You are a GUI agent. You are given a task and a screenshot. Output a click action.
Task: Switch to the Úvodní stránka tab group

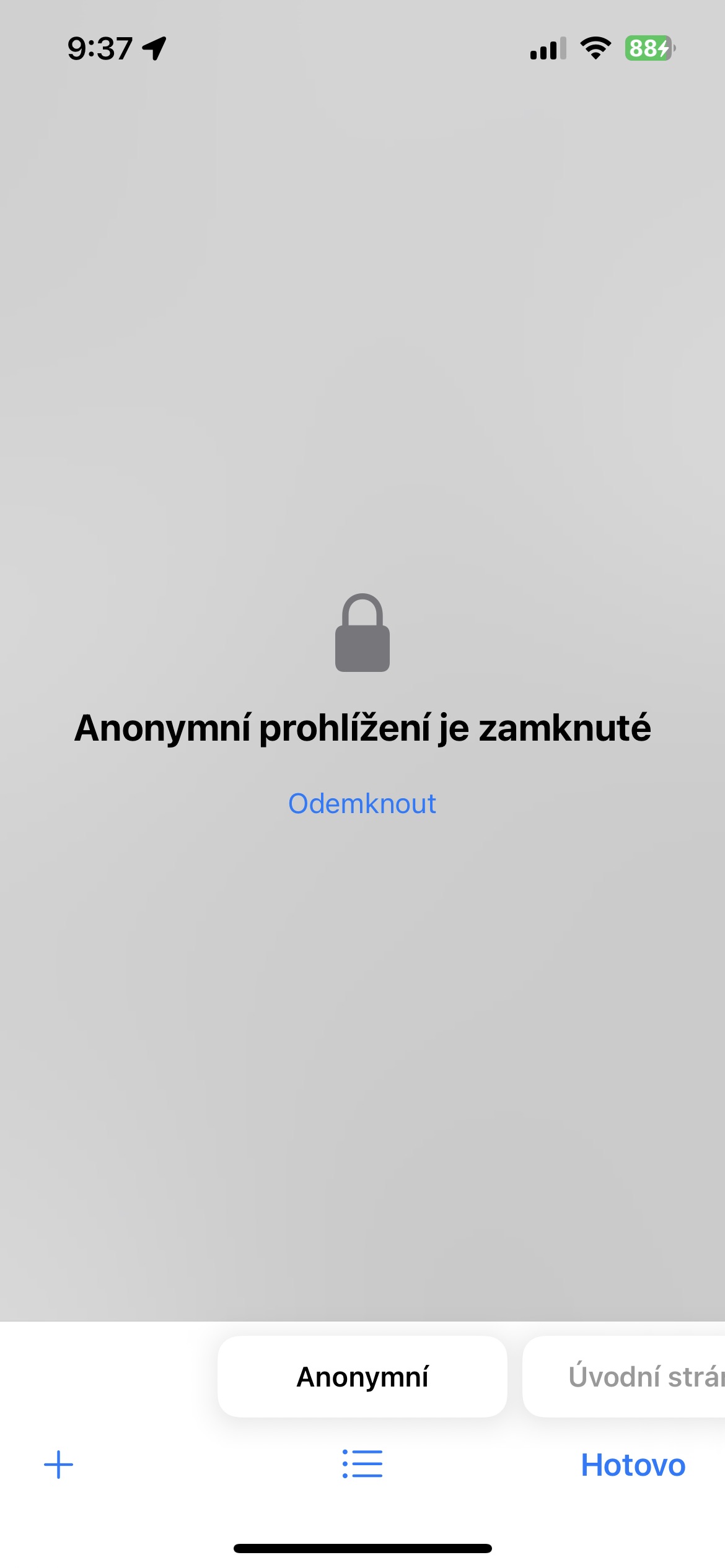click(624, 1377)
